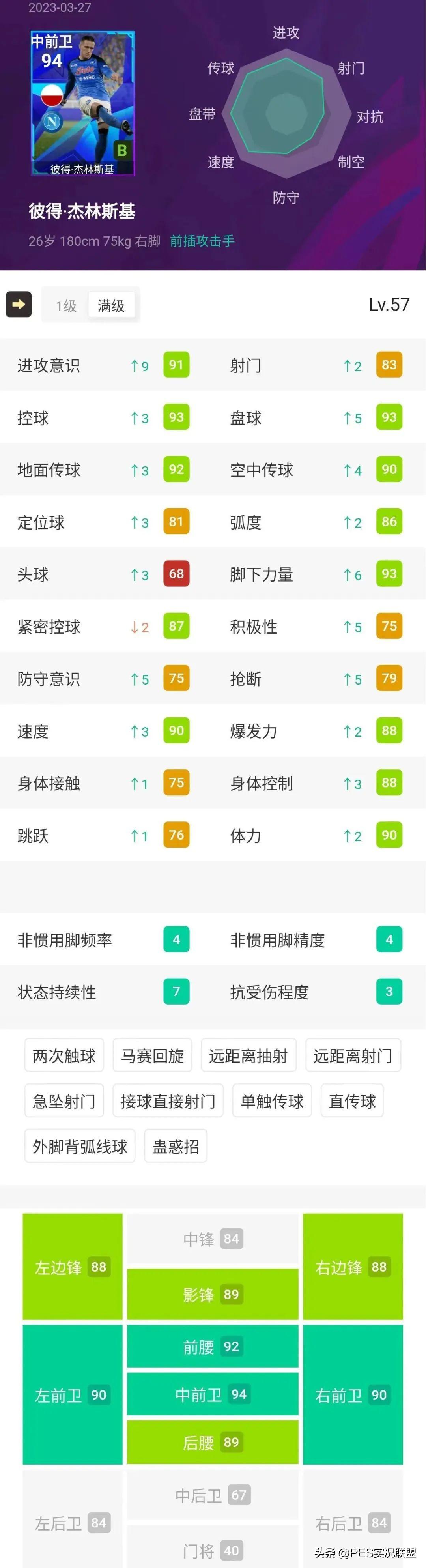Tap the 两次触球 skill chip
The image size is (426, 1568).
64,1055
